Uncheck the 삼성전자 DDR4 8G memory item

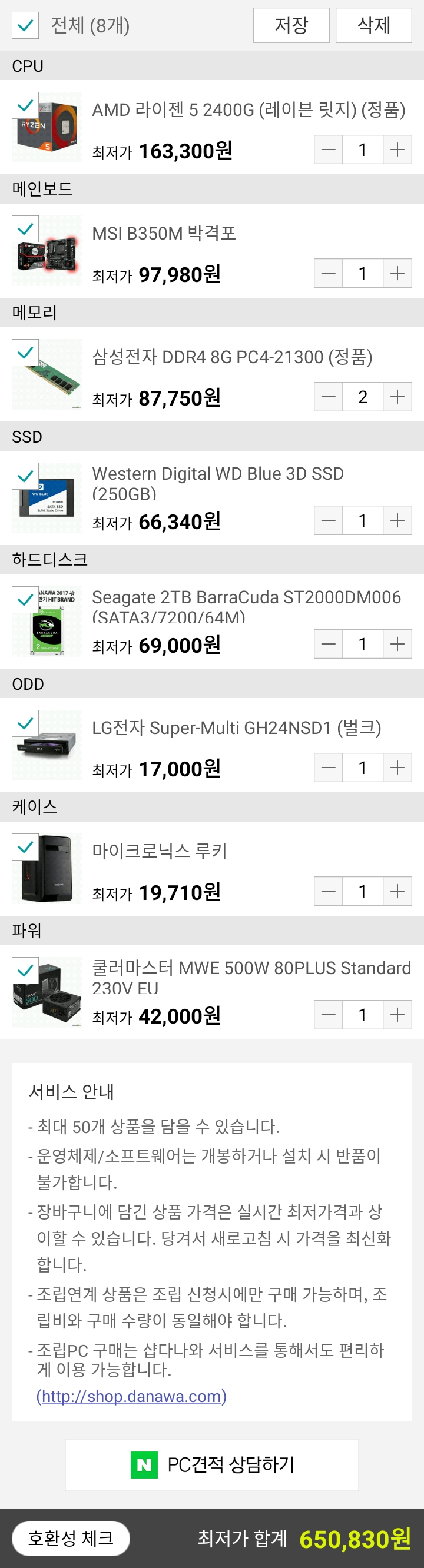(25, 353)
